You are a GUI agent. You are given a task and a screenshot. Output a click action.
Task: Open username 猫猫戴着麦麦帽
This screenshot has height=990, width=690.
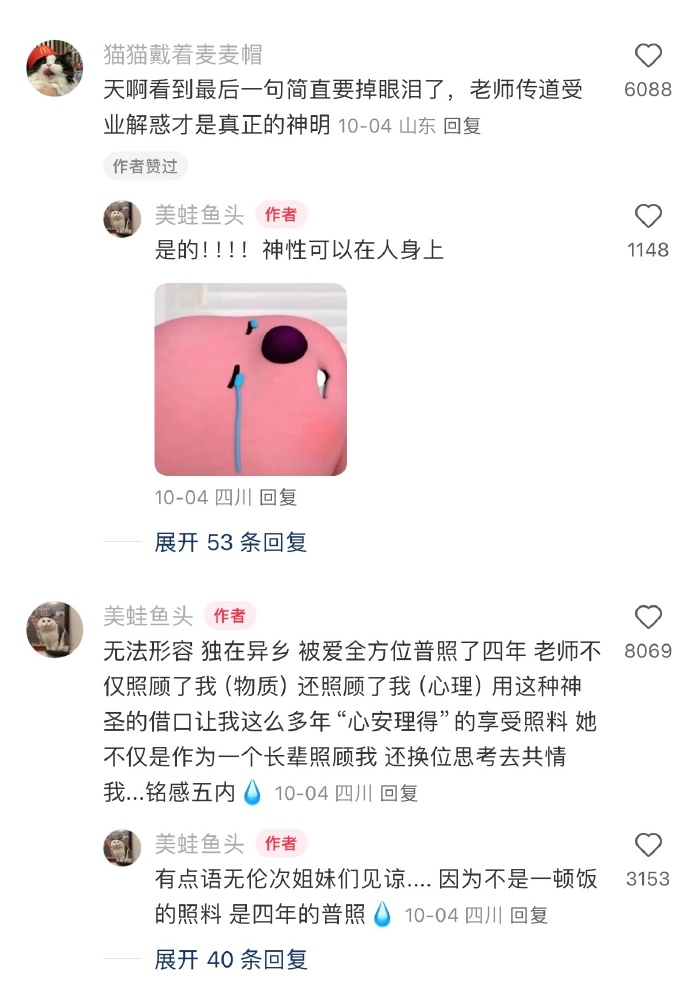(x=183, y=54)
